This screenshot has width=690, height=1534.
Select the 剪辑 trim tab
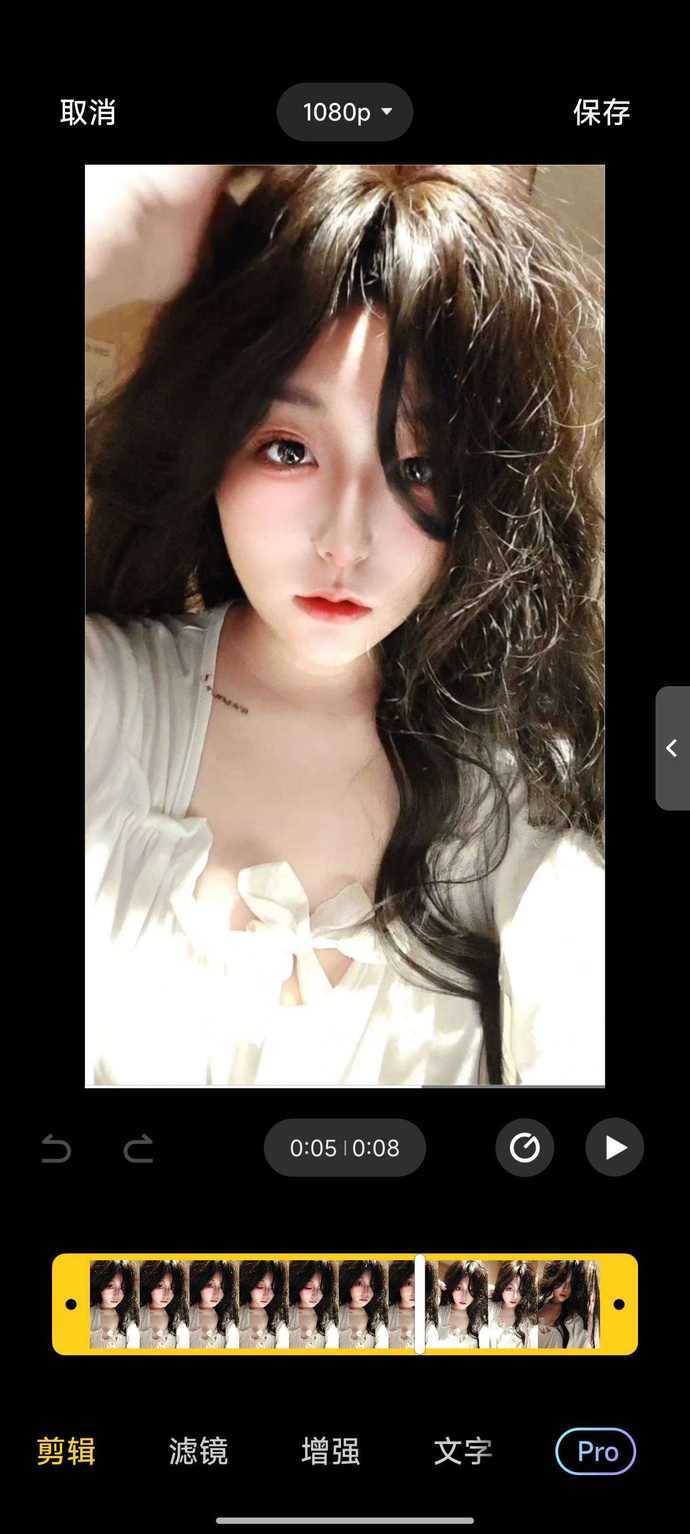(66, 1451)
